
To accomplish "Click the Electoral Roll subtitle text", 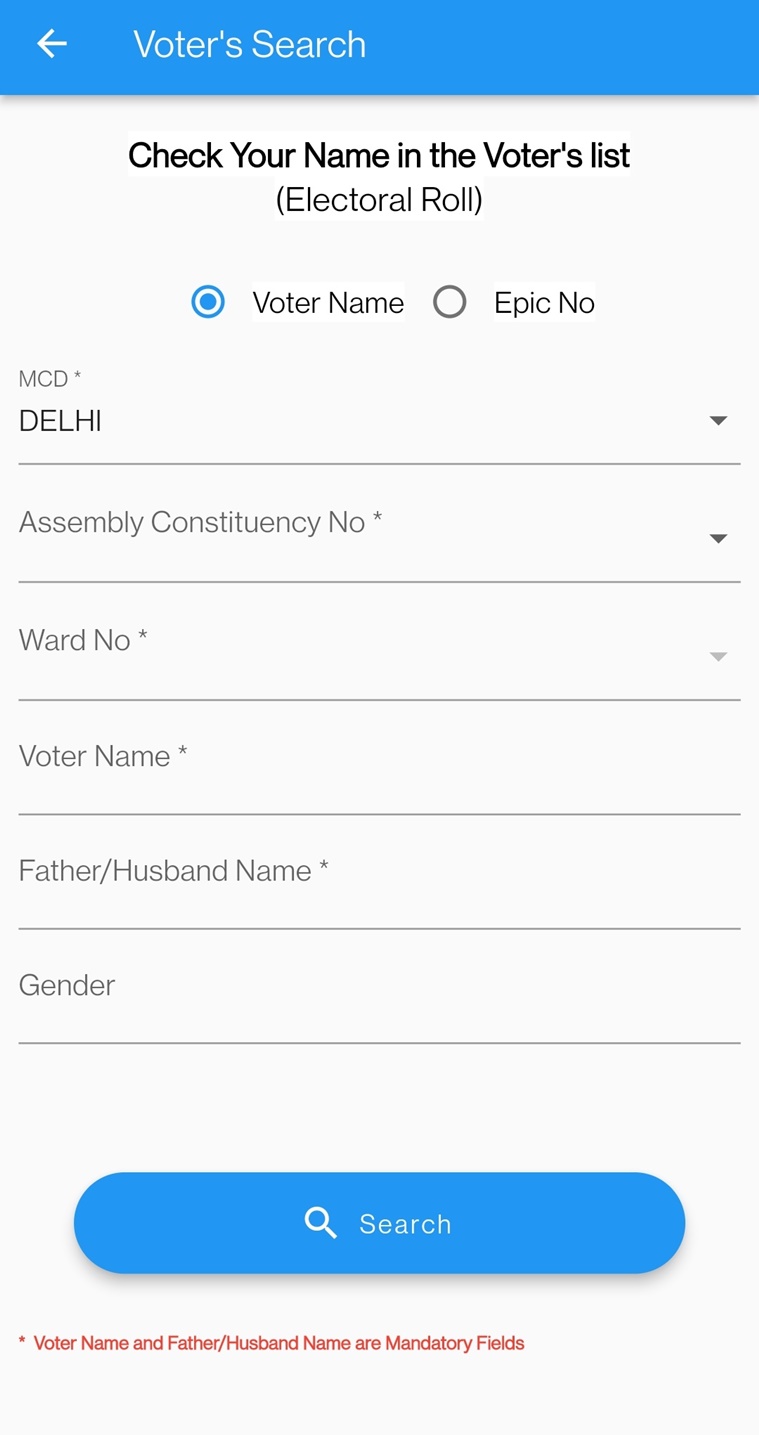I will point(378,199).
